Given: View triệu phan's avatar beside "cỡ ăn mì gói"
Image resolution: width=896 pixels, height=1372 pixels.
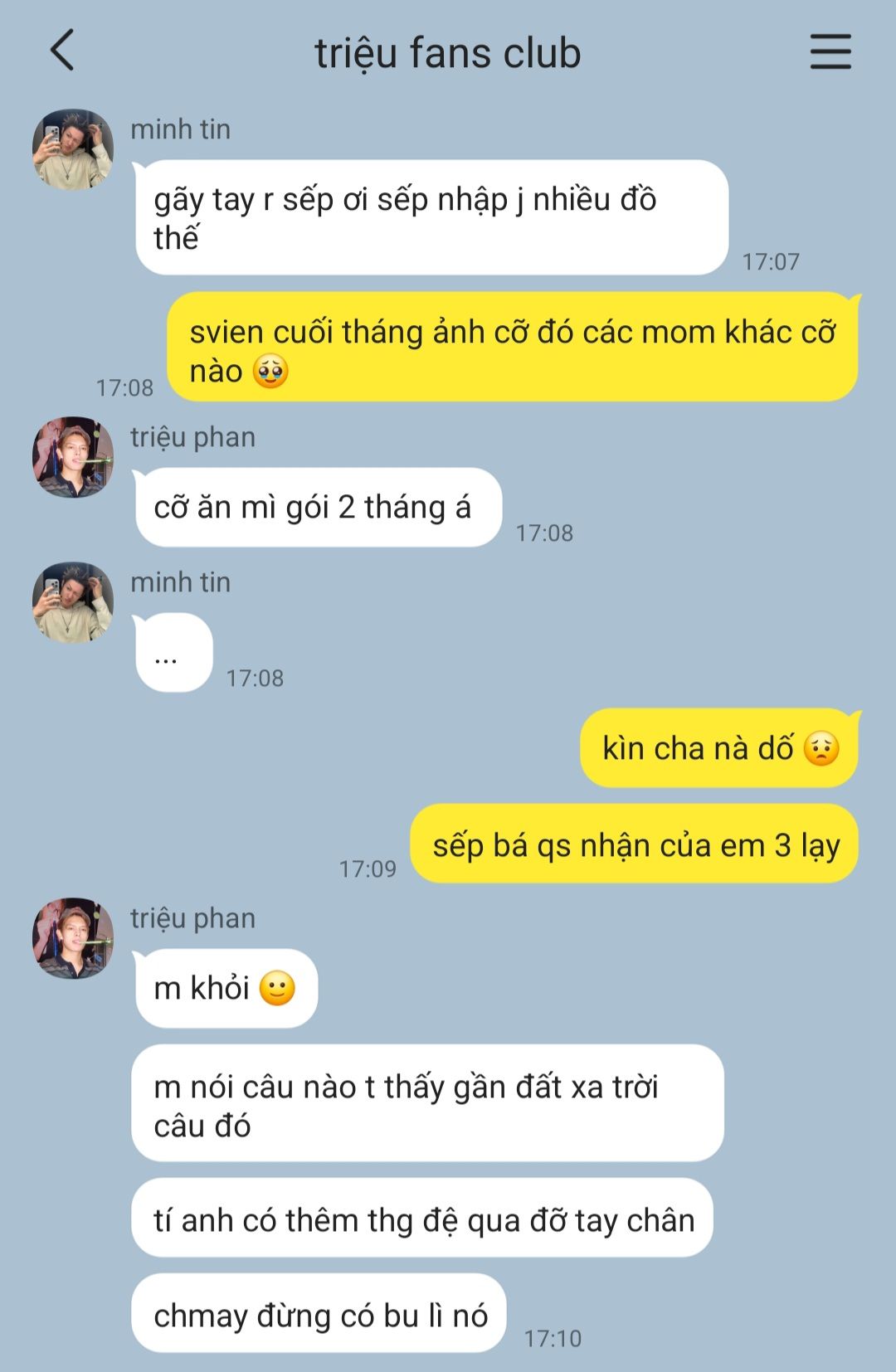Looking at the screenshot, I should pyautogui.click(x=73, y=457).
